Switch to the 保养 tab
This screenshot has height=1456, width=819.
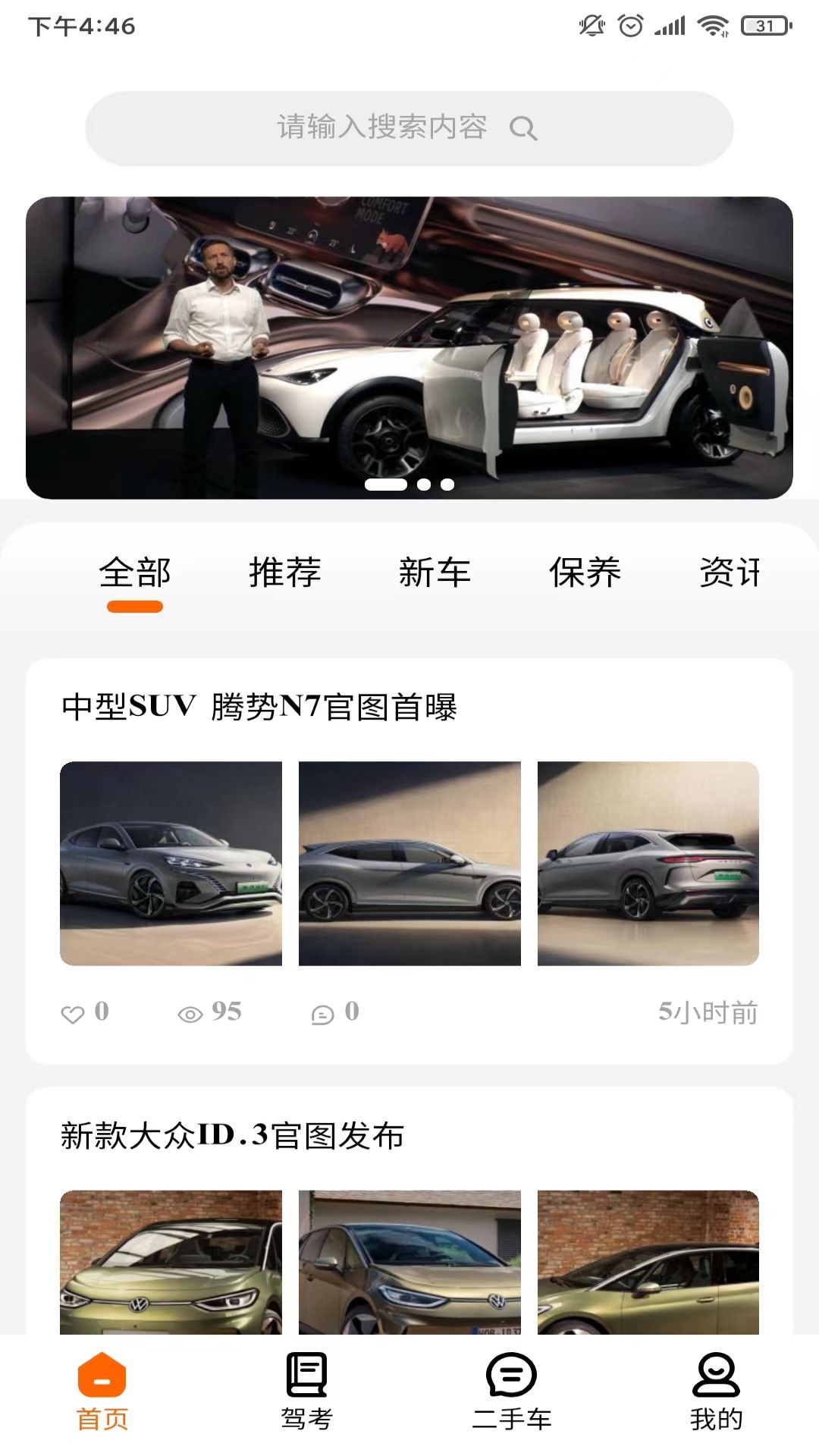(x=585, y=573)
